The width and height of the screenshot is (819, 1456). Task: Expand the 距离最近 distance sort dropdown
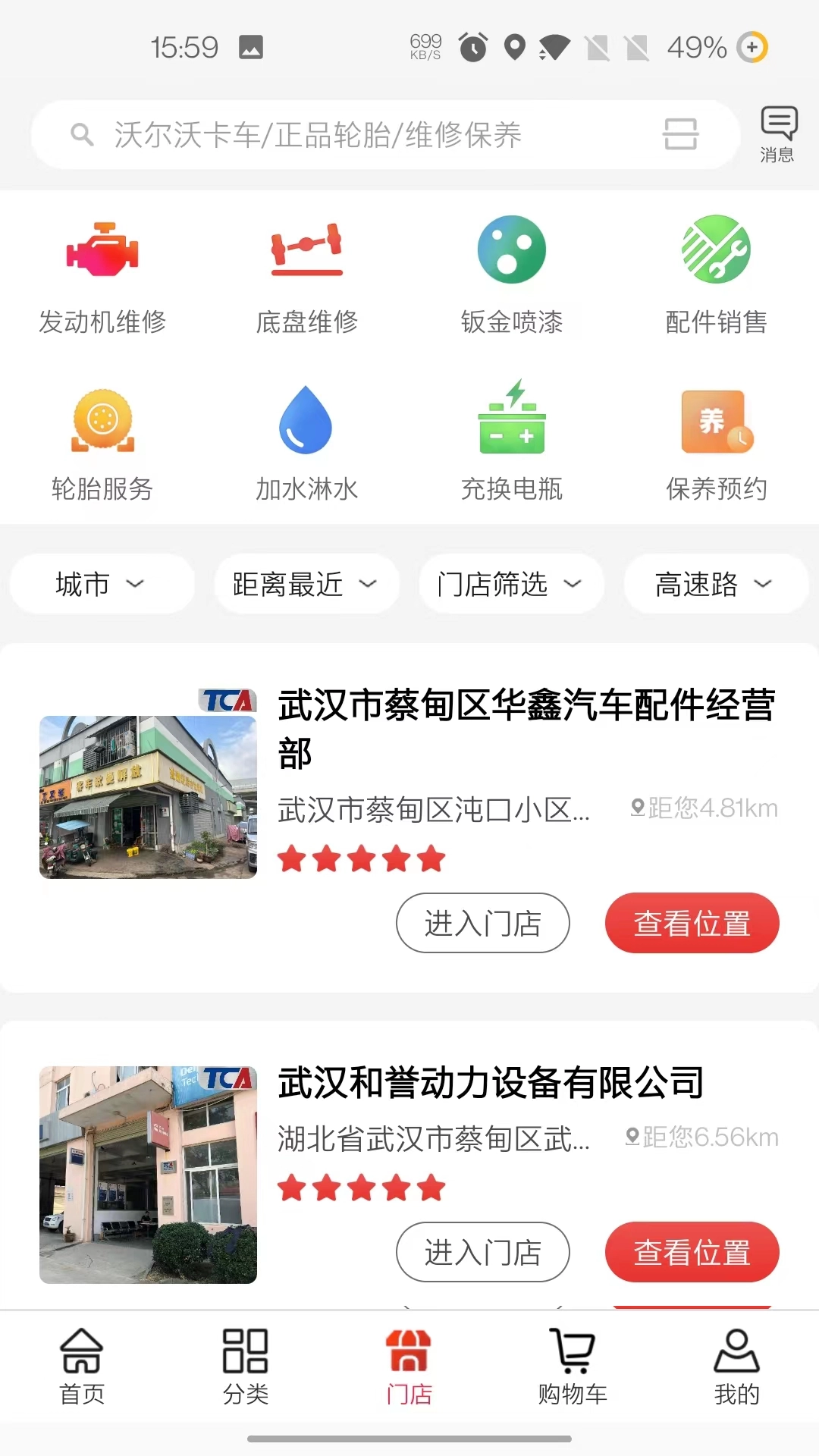(x=306, y=584)
